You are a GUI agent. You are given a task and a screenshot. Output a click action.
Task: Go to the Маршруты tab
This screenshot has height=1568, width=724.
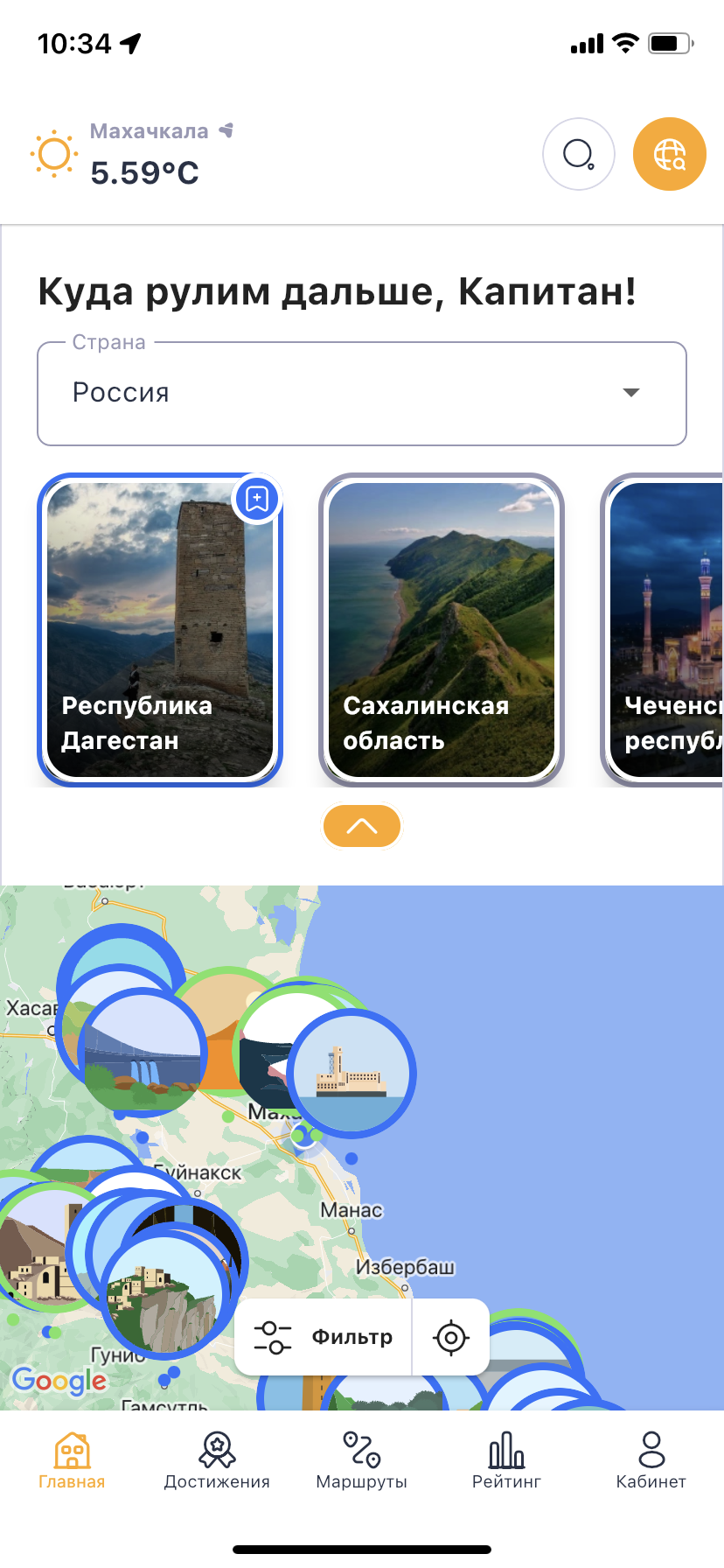click(x=361, y=1459)
